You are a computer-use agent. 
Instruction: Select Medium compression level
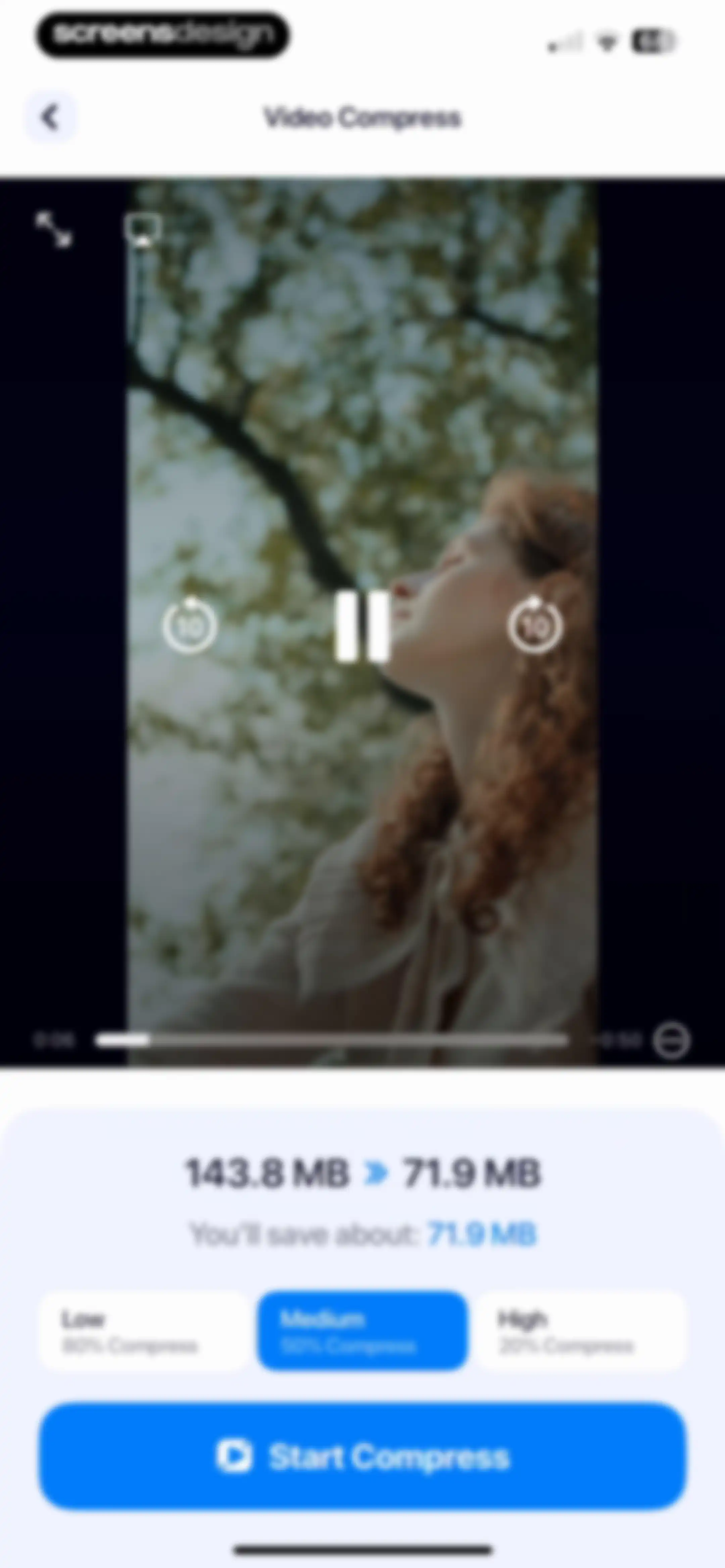363,1331
